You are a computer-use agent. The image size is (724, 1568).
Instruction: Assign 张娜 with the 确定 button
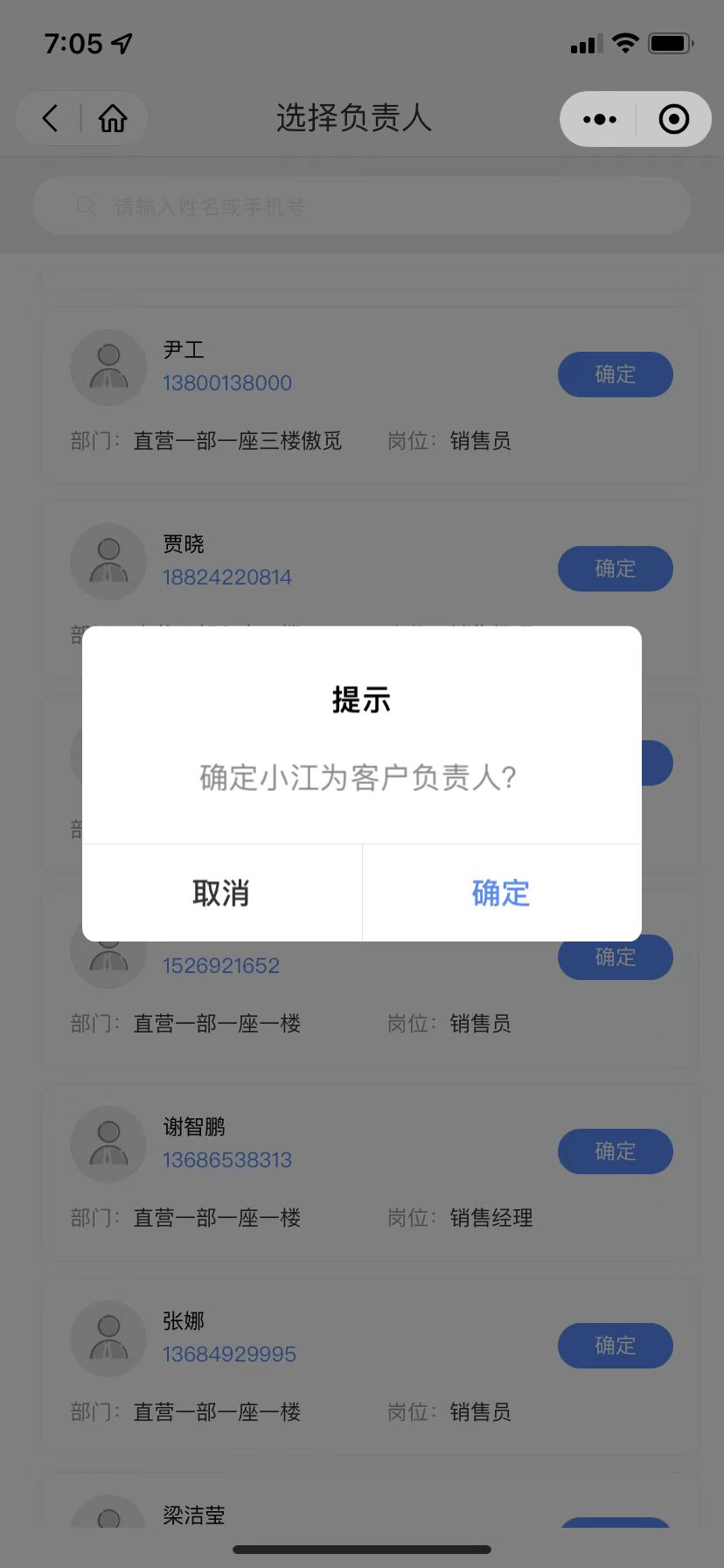[616, 1346]
